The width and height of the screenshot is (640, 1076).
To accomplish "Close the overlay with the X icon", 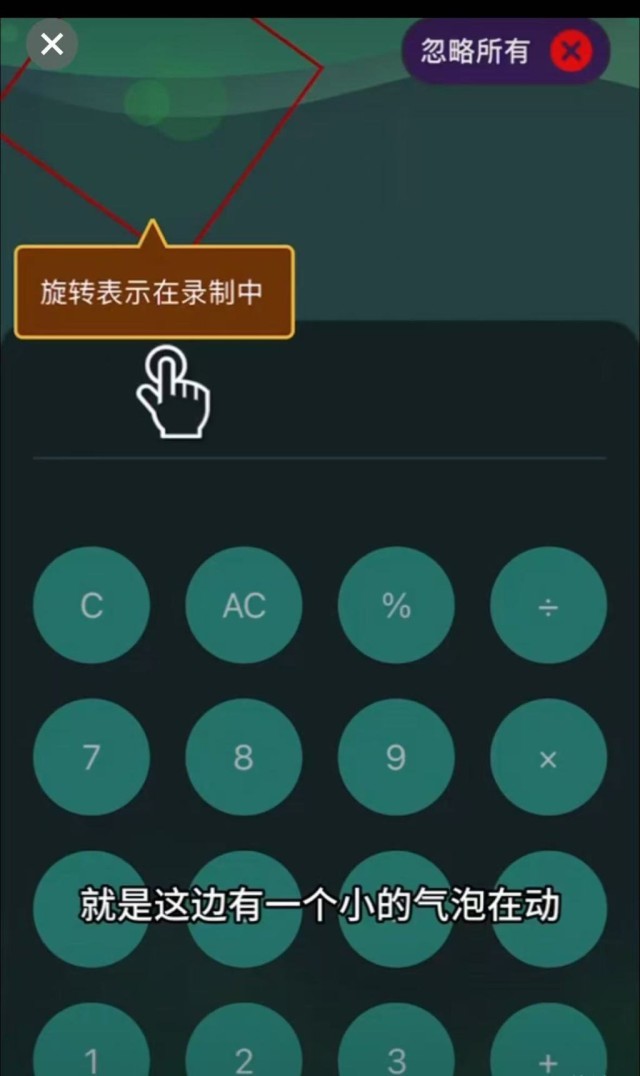I will (52, 44).
